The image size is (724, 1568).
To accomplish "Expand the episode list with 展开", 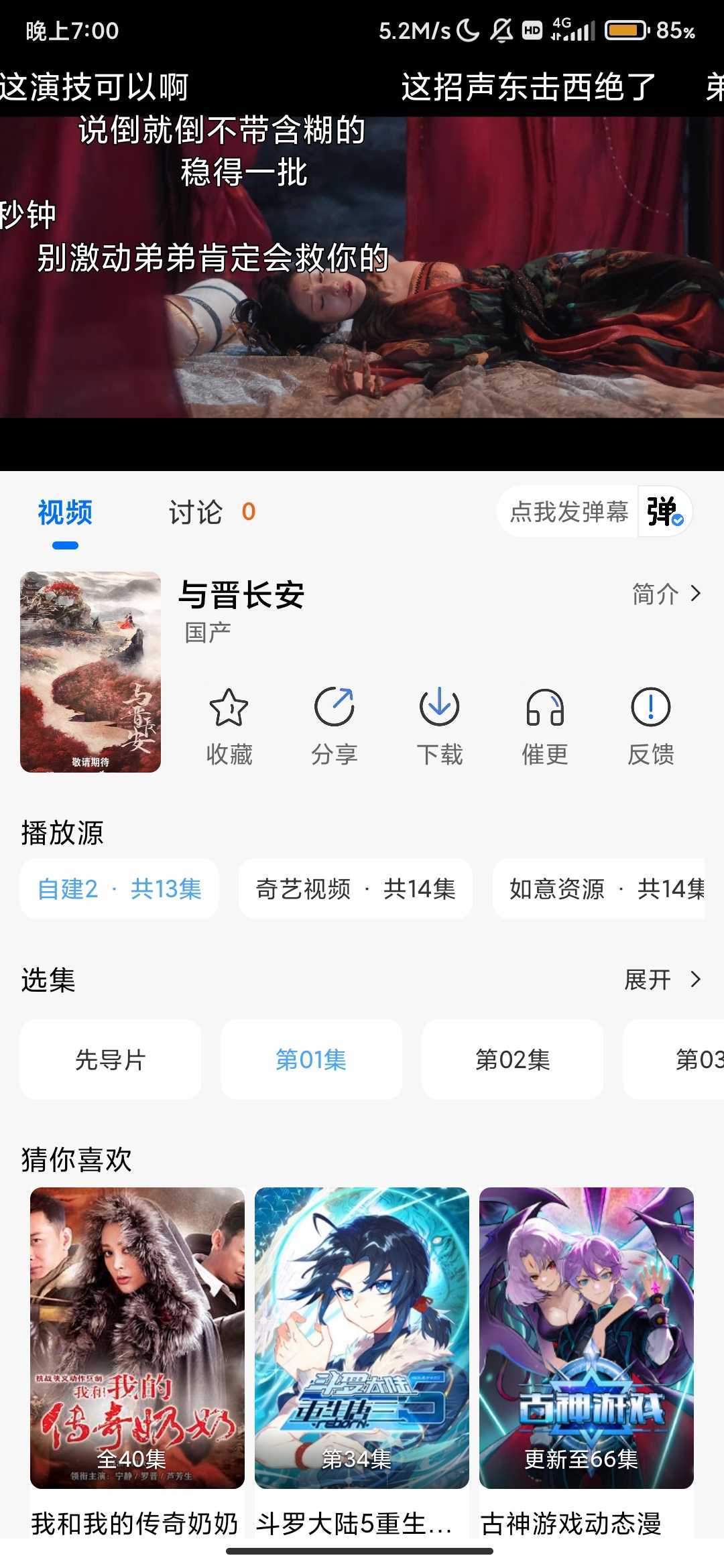I will click(662, 980).
